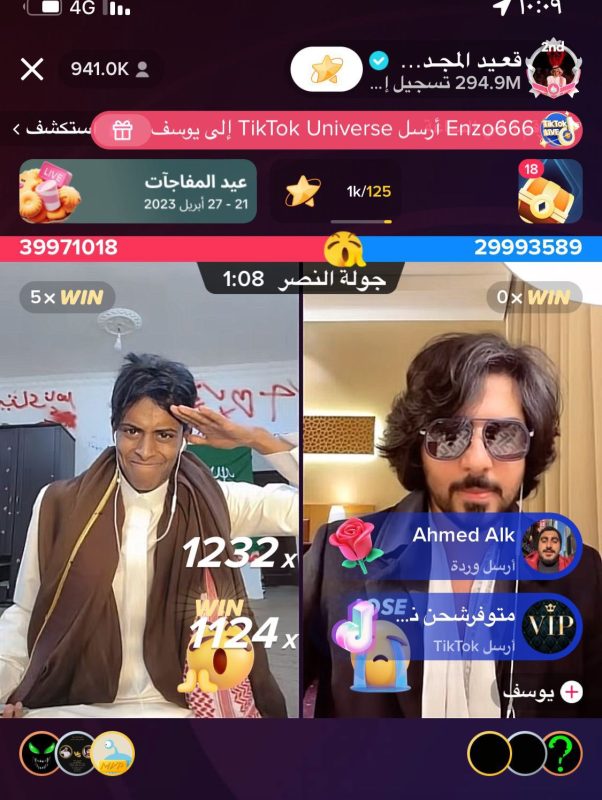Open the 1k/125 star progress chip
602x800 pixels.
click(x=337, y=190)
